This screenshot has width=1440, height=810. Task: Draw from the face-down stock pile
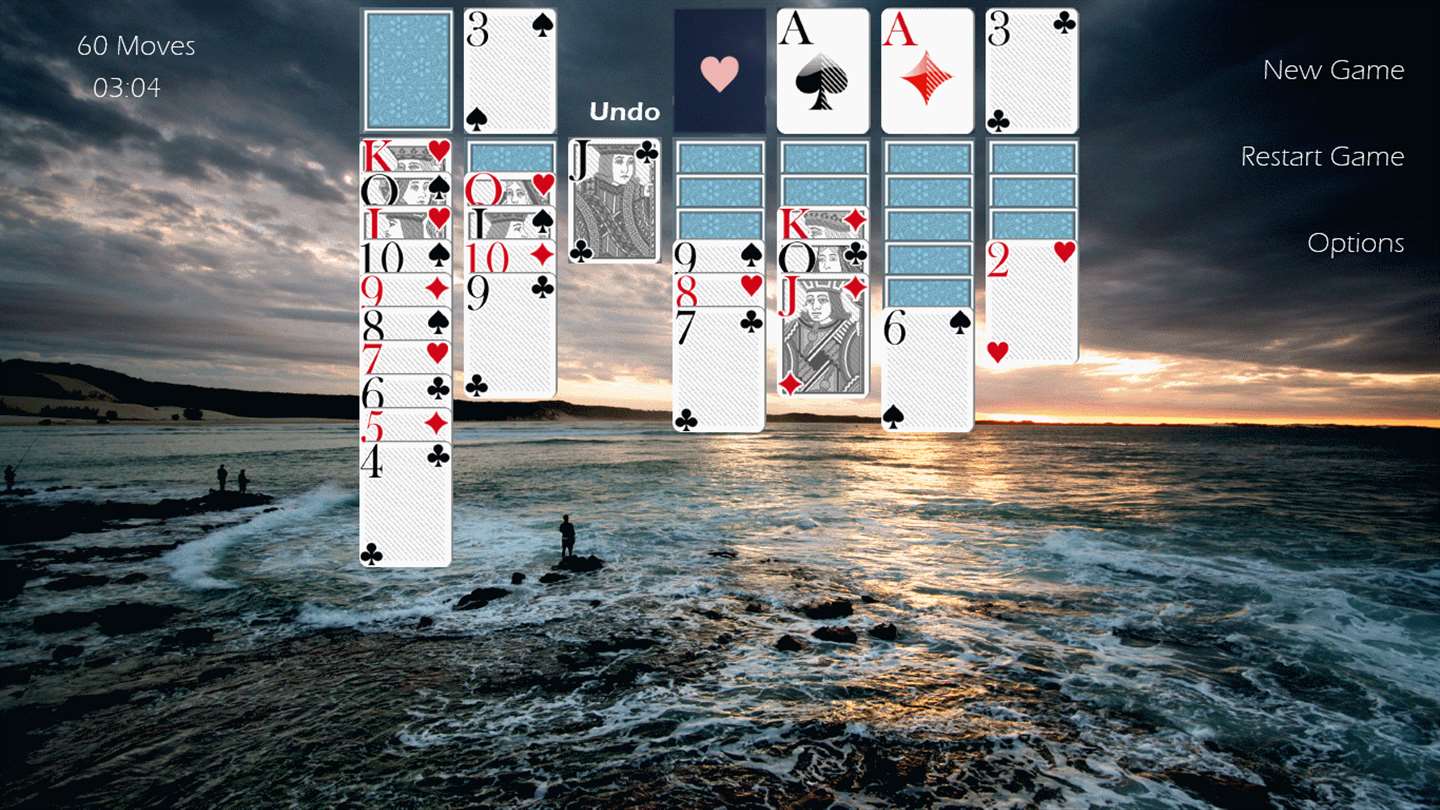(x=407, y=71)
